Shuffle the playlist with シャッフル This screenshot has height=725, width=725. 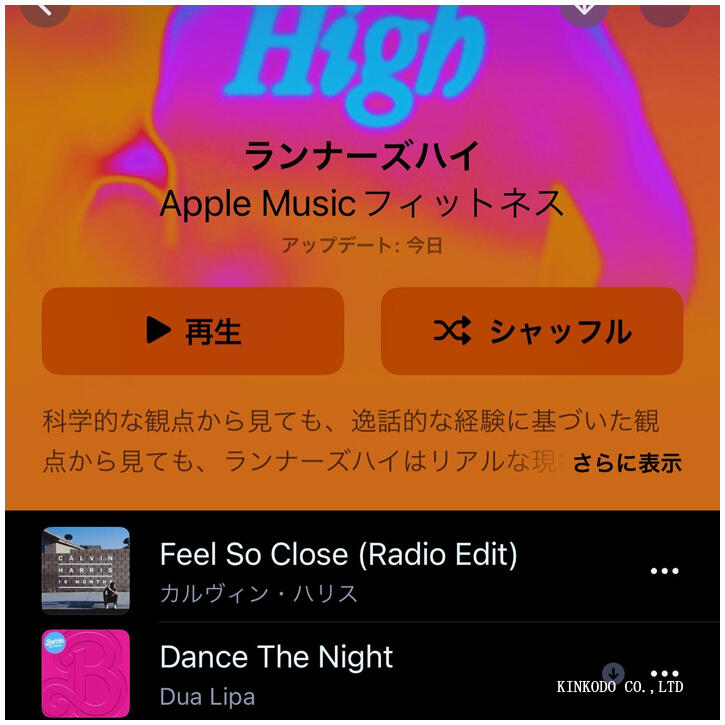click(x=531, y=331)
